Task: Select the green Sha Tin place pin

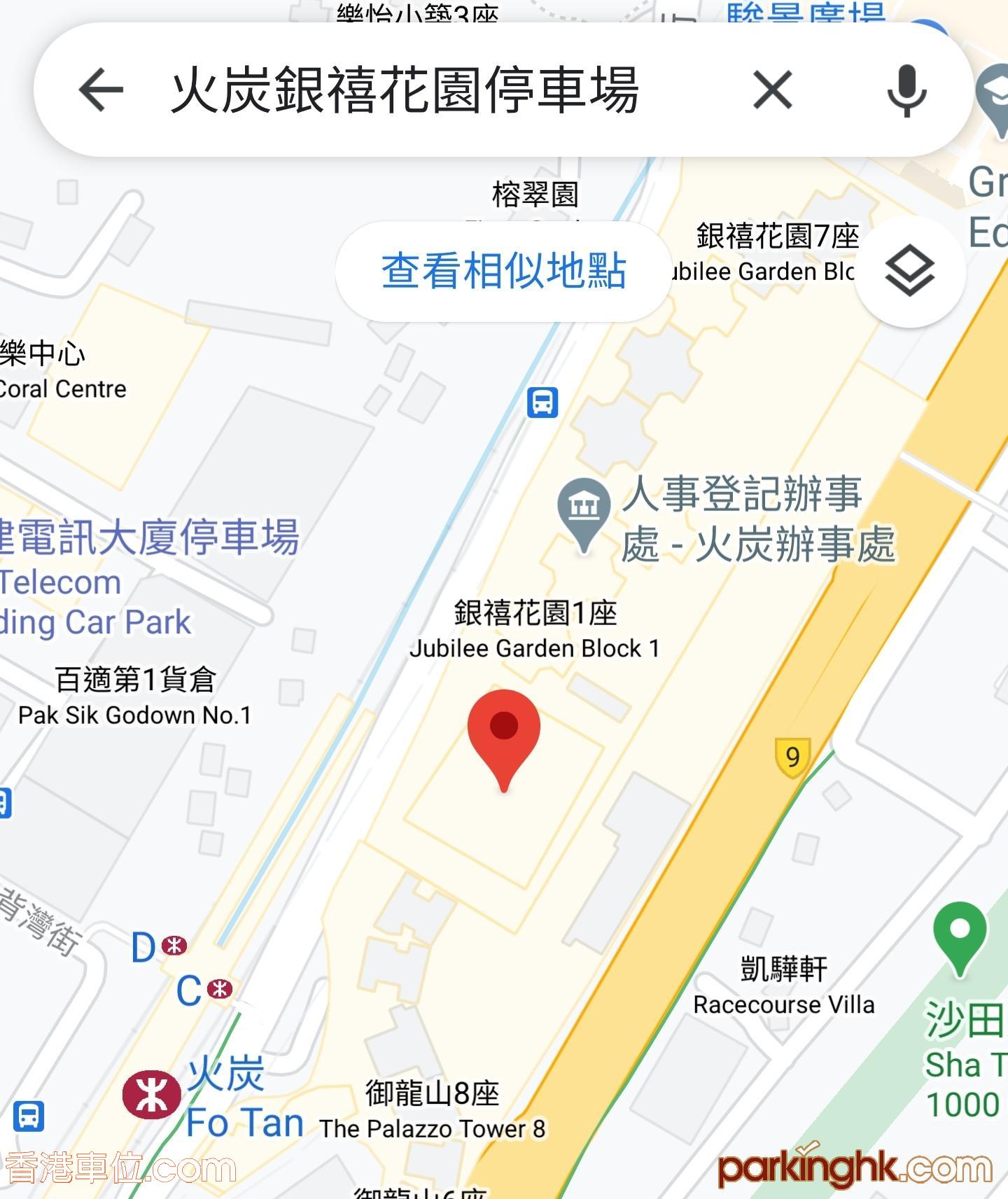Action: point(960,935)
